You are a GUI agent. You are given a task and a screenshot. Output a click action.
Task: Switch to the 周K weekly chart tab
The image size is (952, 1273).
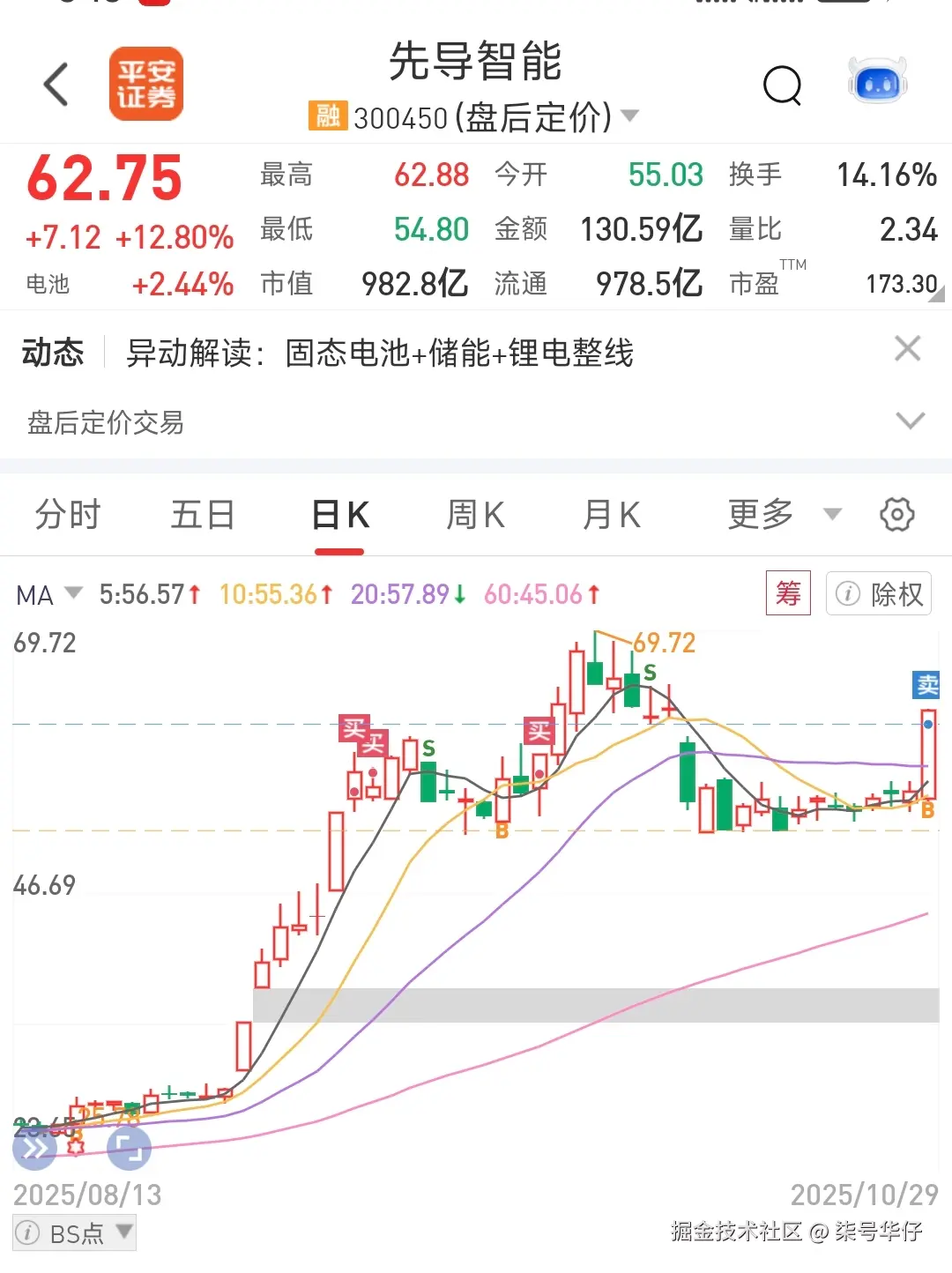(474, 514)
